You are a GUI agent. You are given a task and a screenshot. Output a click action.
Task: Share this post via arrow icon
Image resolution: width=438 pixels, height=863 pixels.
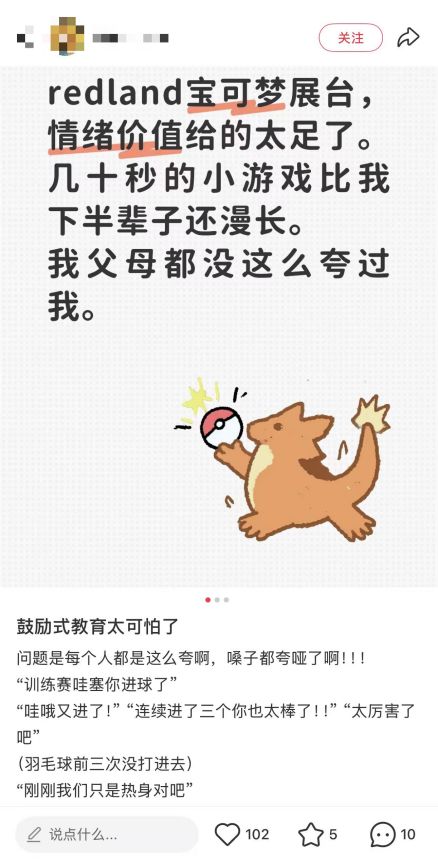tap(408, 37)
